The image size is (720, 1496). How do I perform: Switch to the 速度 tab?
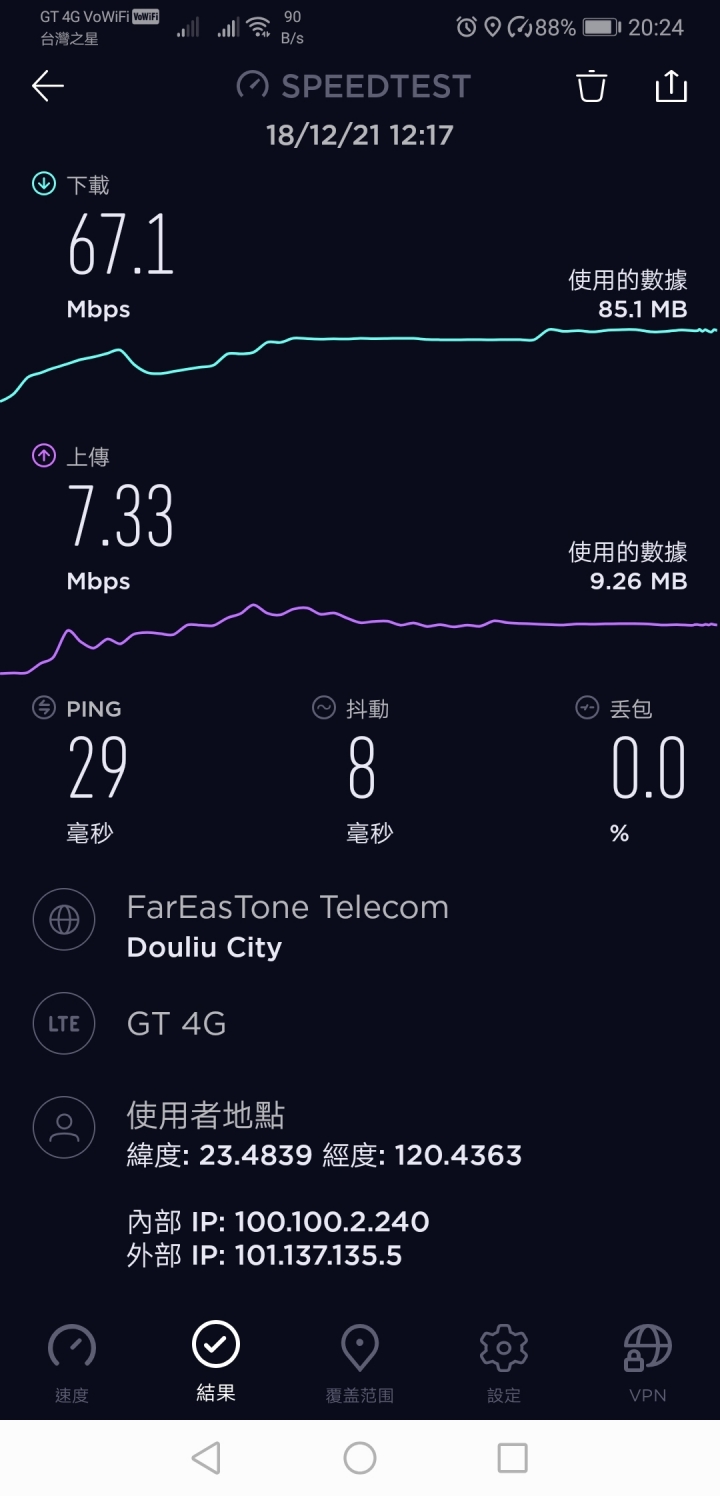click(72, 1363)
